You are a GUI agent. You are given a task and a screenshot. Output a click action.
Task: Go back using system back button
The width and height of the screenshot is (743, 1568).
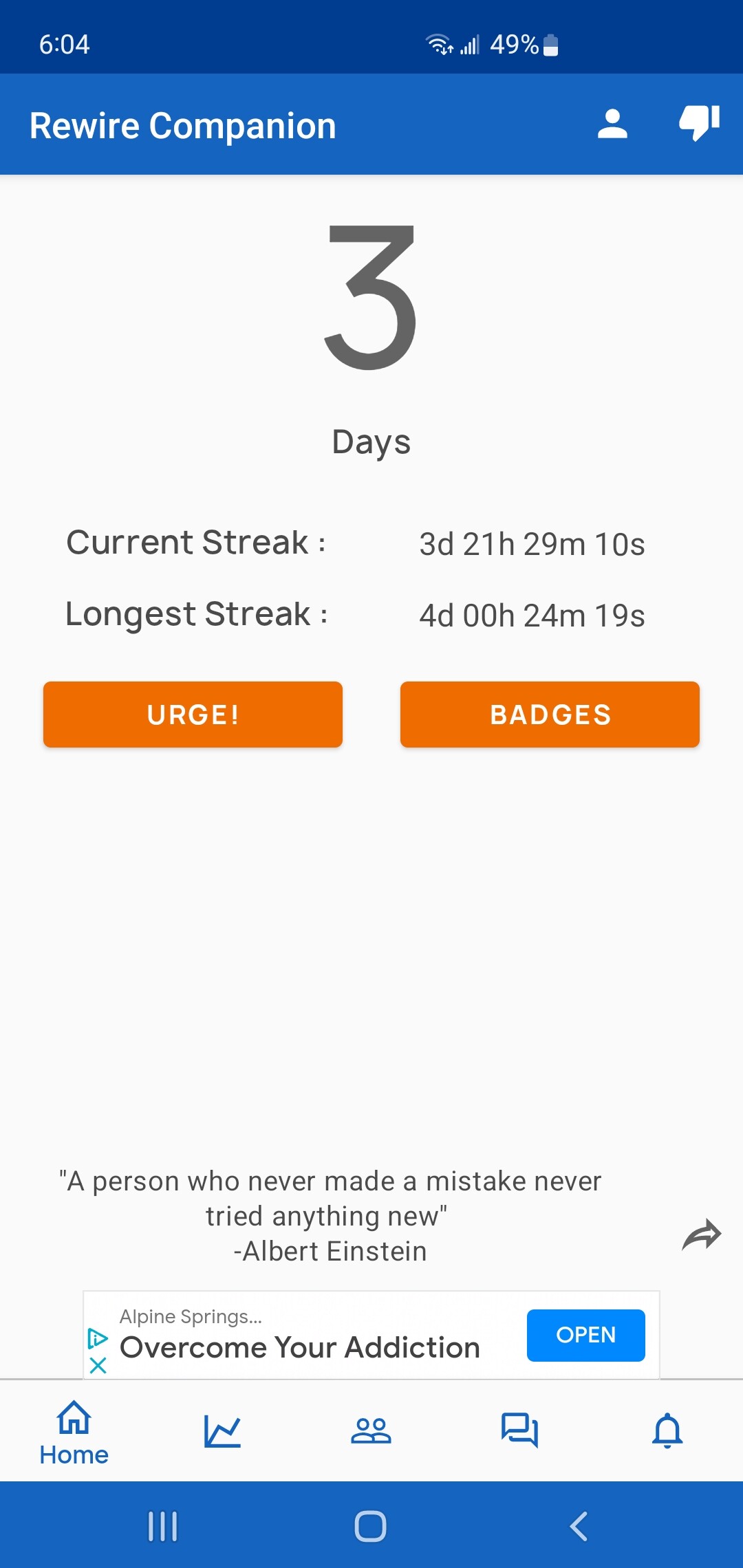pyautogui.click(x=579, y=1526)
